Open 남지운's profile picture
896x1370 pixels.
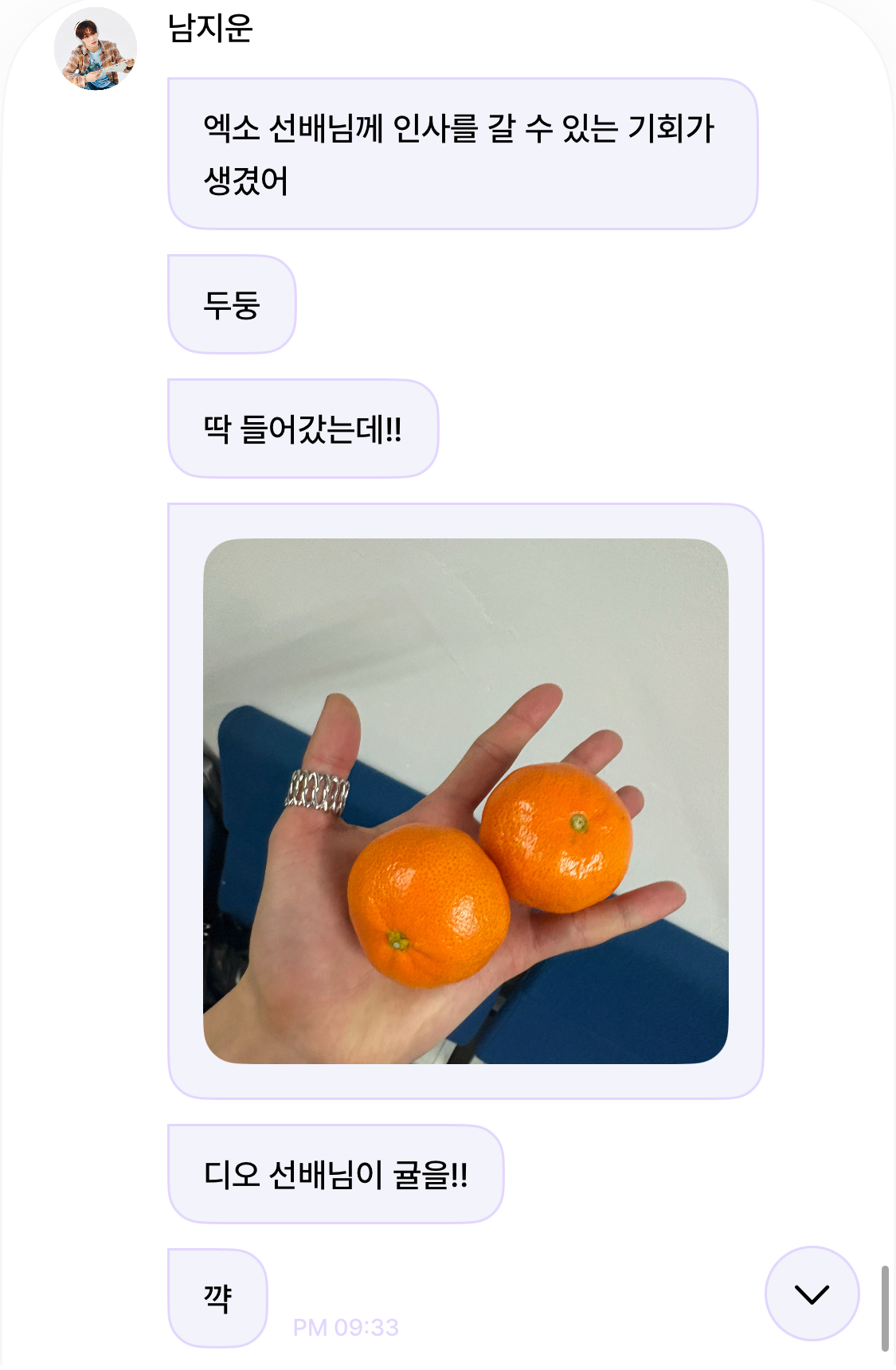tap(96, 49)
